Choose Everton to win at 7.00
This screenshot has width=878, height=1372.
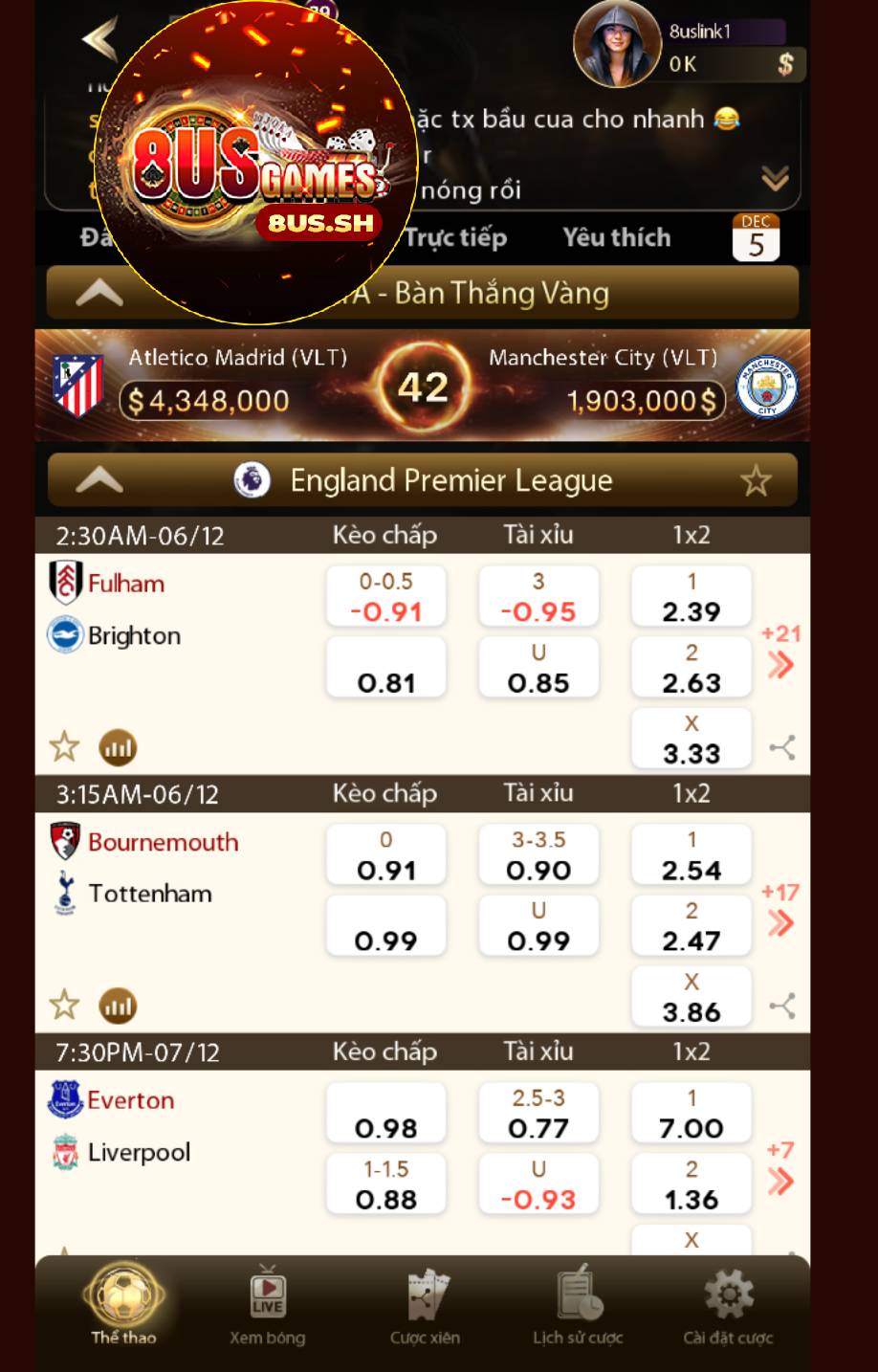tap(691, 1114)
